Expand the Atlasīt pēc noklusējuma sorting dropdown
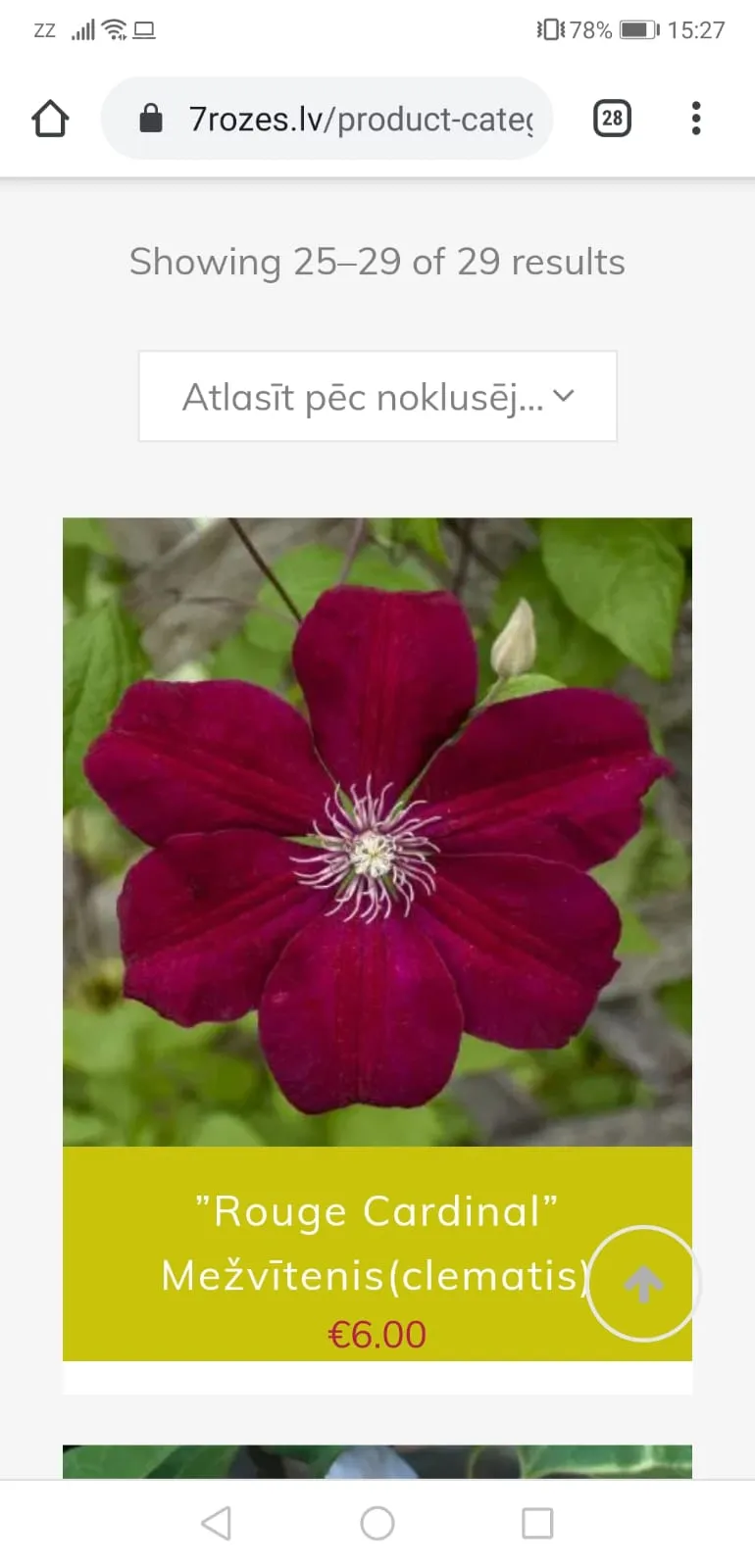Screen dimensions: 755x1568 pyautogui.click(x=377, y=396)
